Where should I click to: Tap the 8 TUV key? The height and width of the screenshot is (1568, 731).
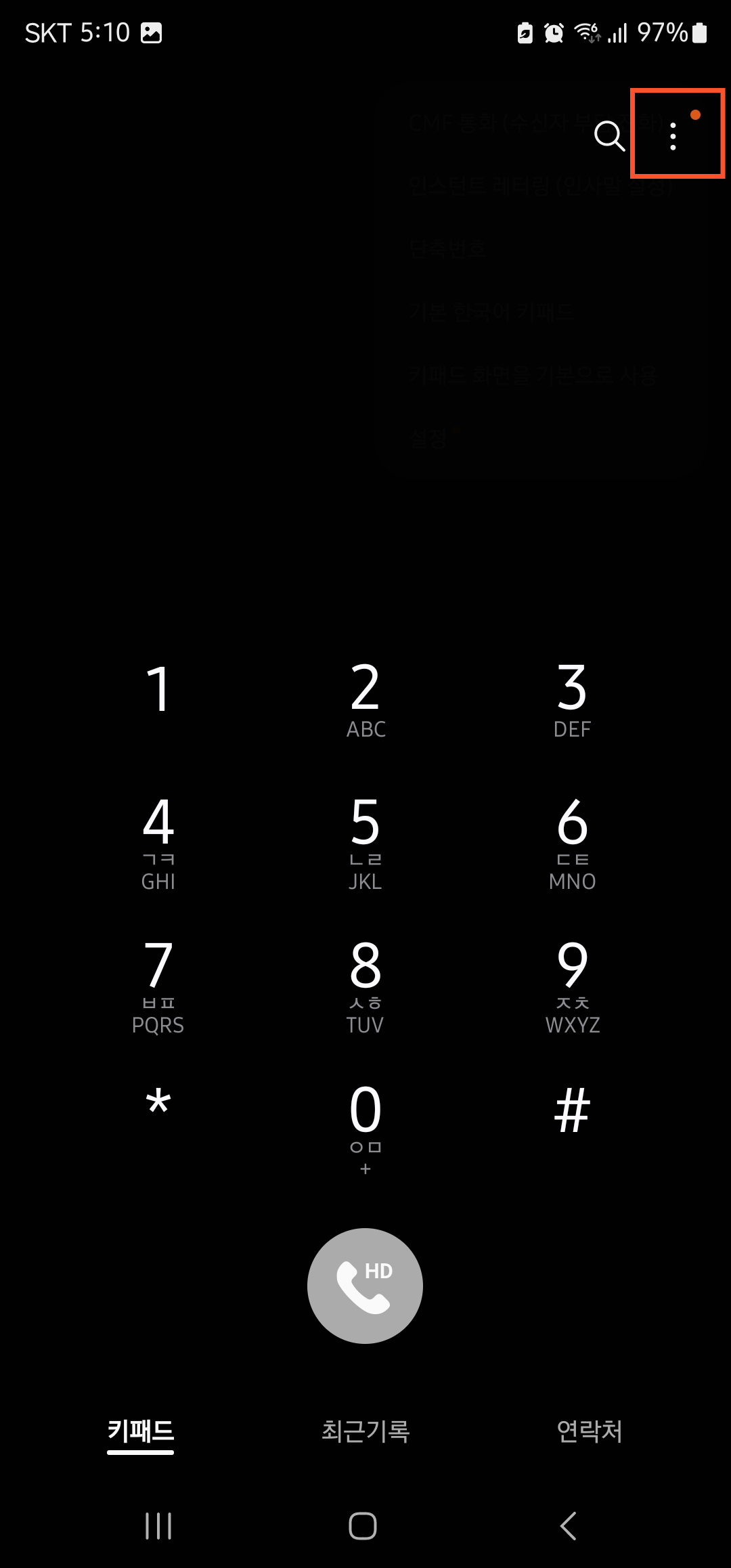click(x=365, y=985)
